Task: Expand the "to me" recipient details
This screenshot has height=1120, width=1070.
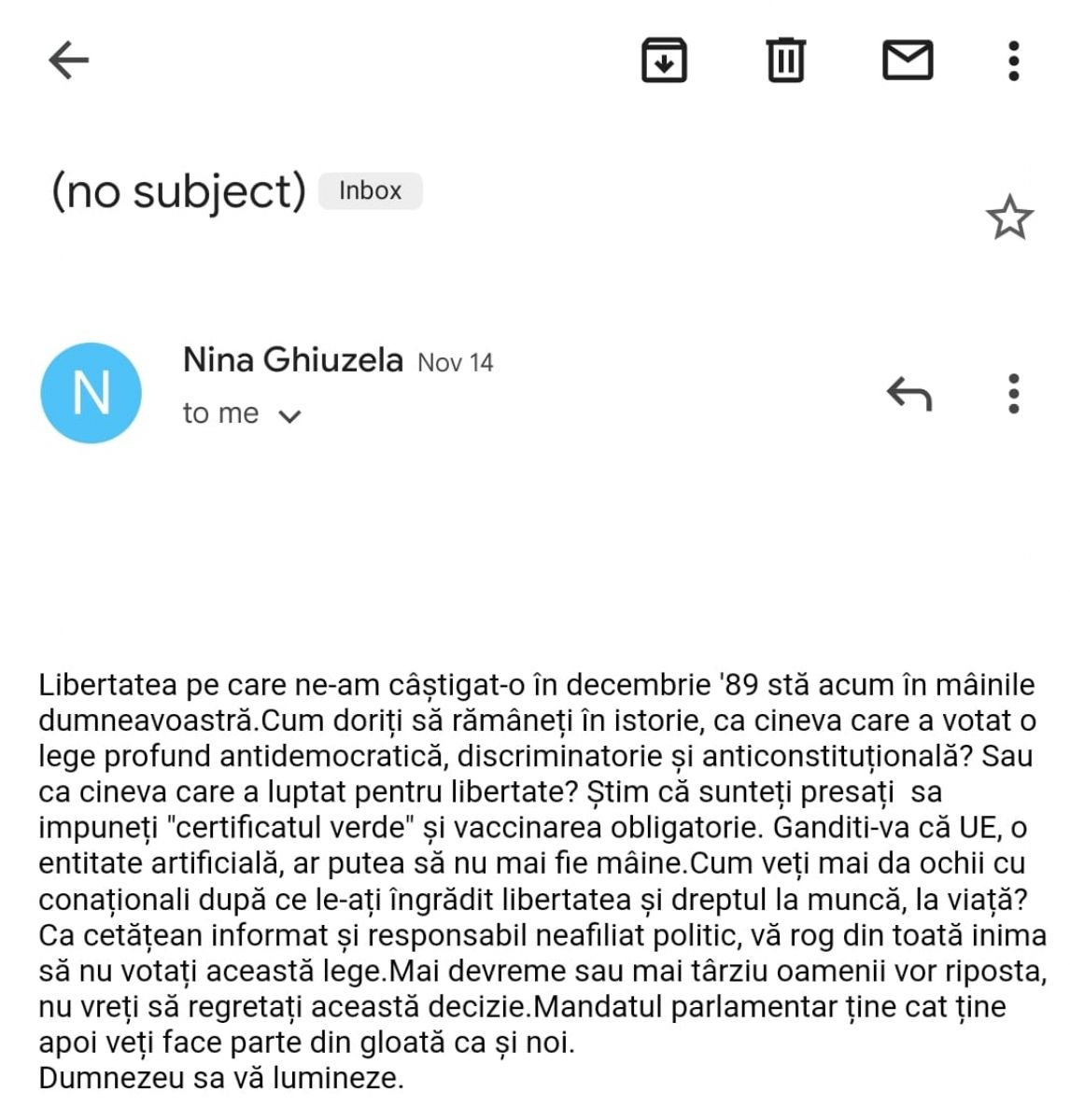Action: 289,415
